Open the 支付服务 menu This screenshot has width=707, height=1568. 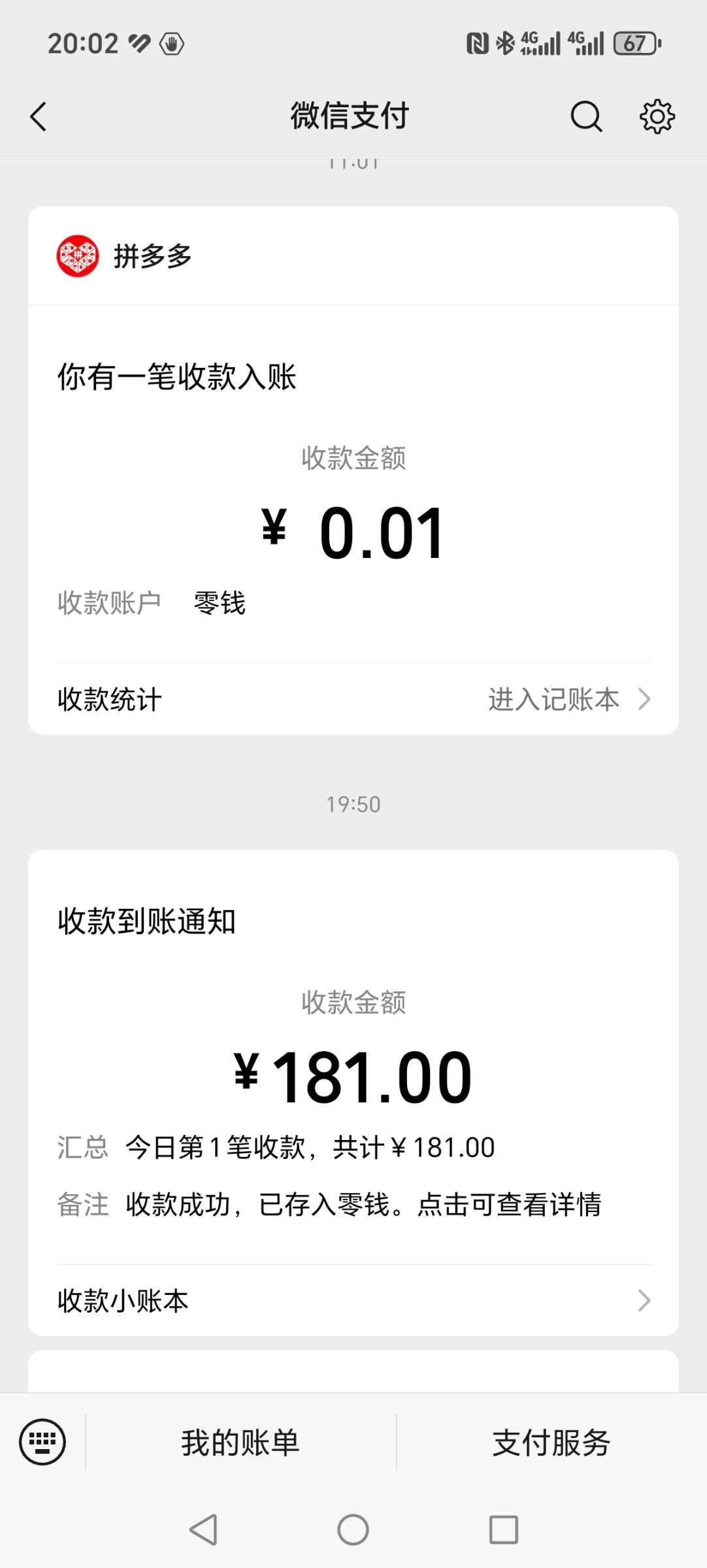(551, 1443)
